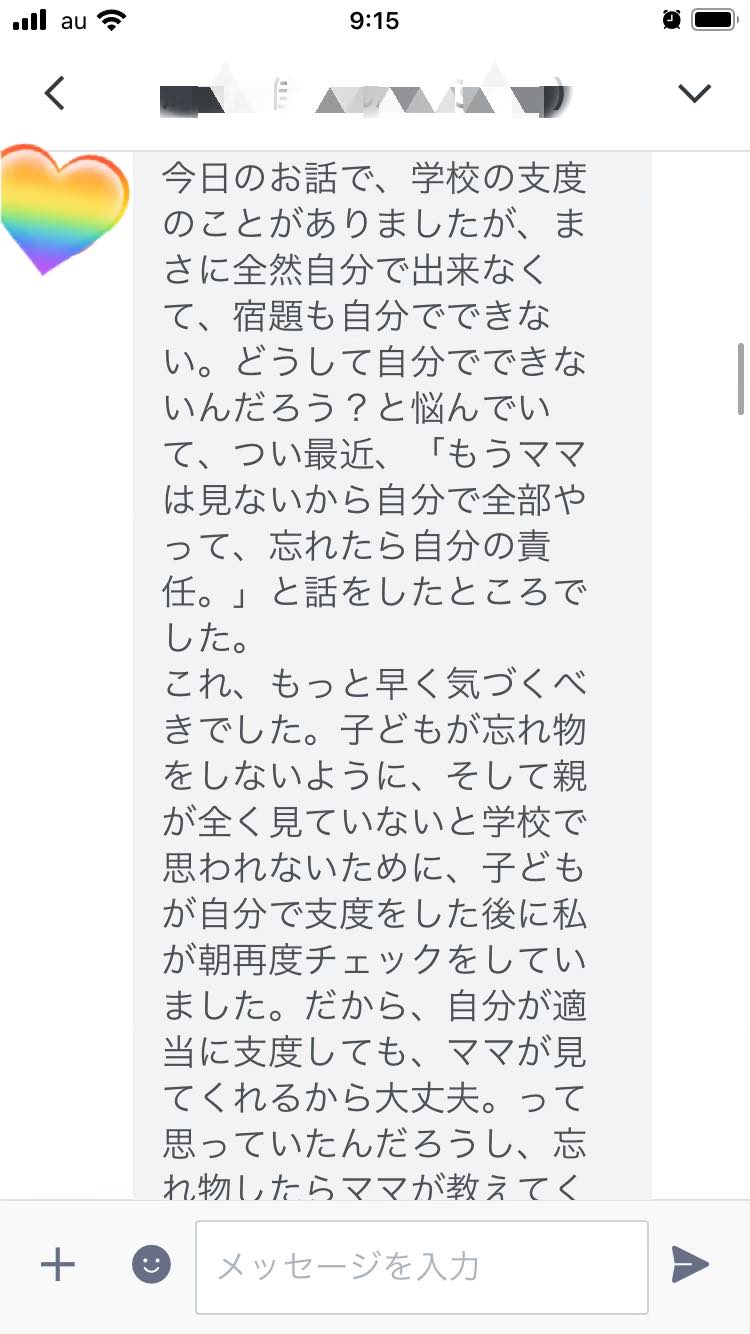Send the message with the arrow icon
Screen dimensions: 750x1334
(690, 1265)
